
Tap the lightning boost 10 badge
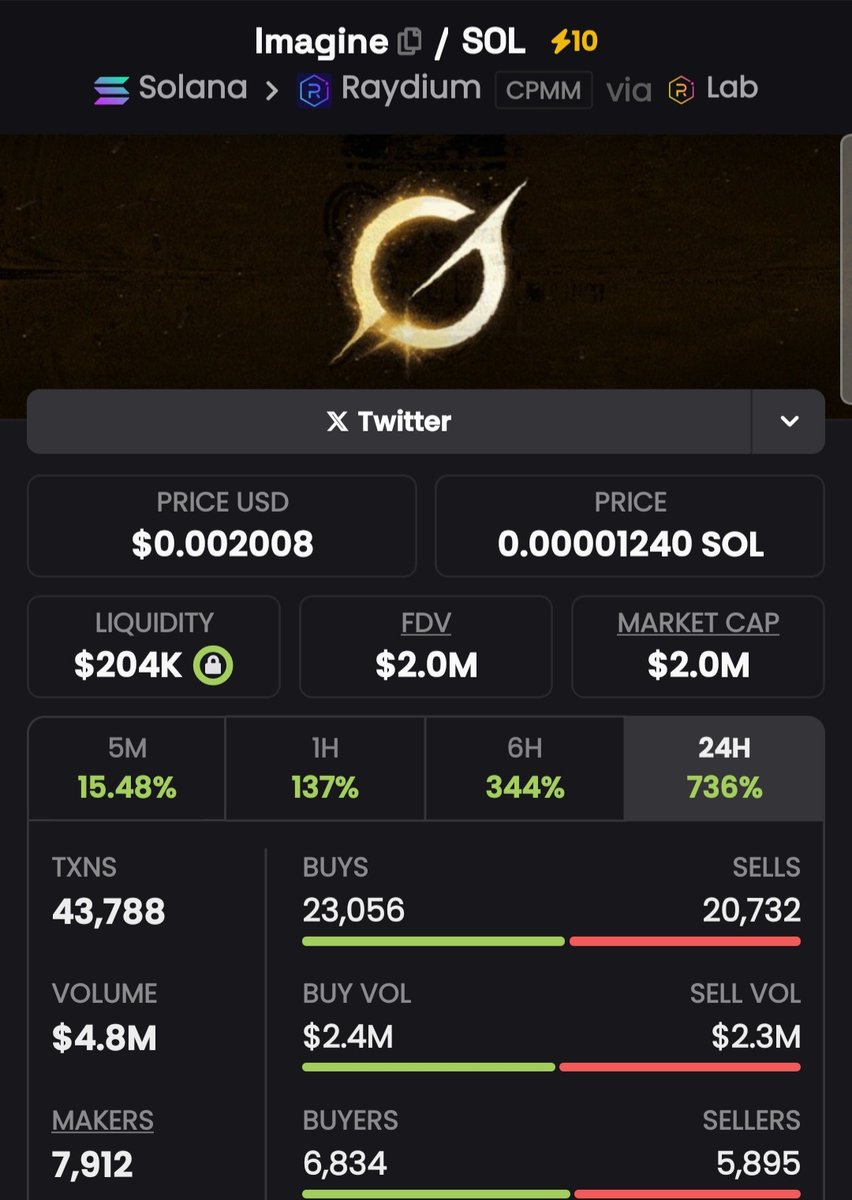(x=574, y=42)
